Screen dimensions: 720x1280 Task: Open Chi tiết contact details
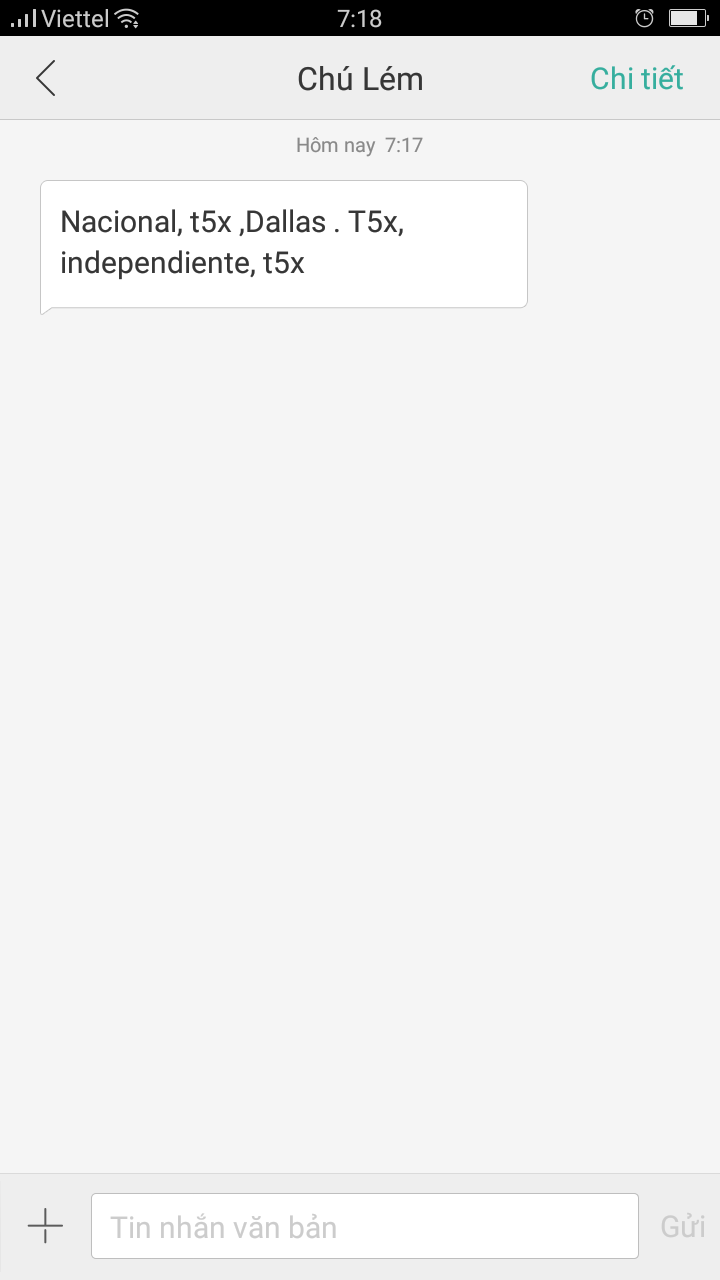[636, 78]
